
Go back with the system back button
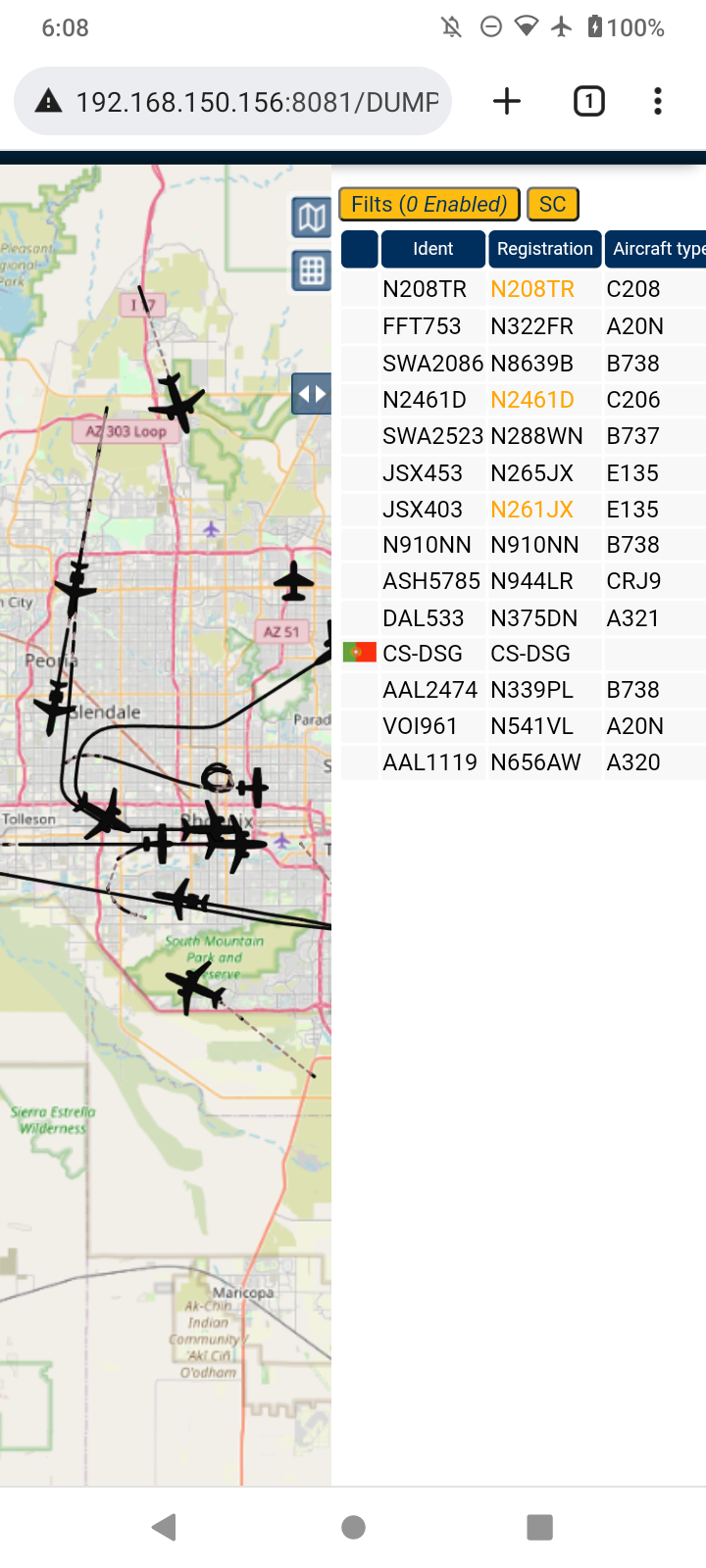165,1527
